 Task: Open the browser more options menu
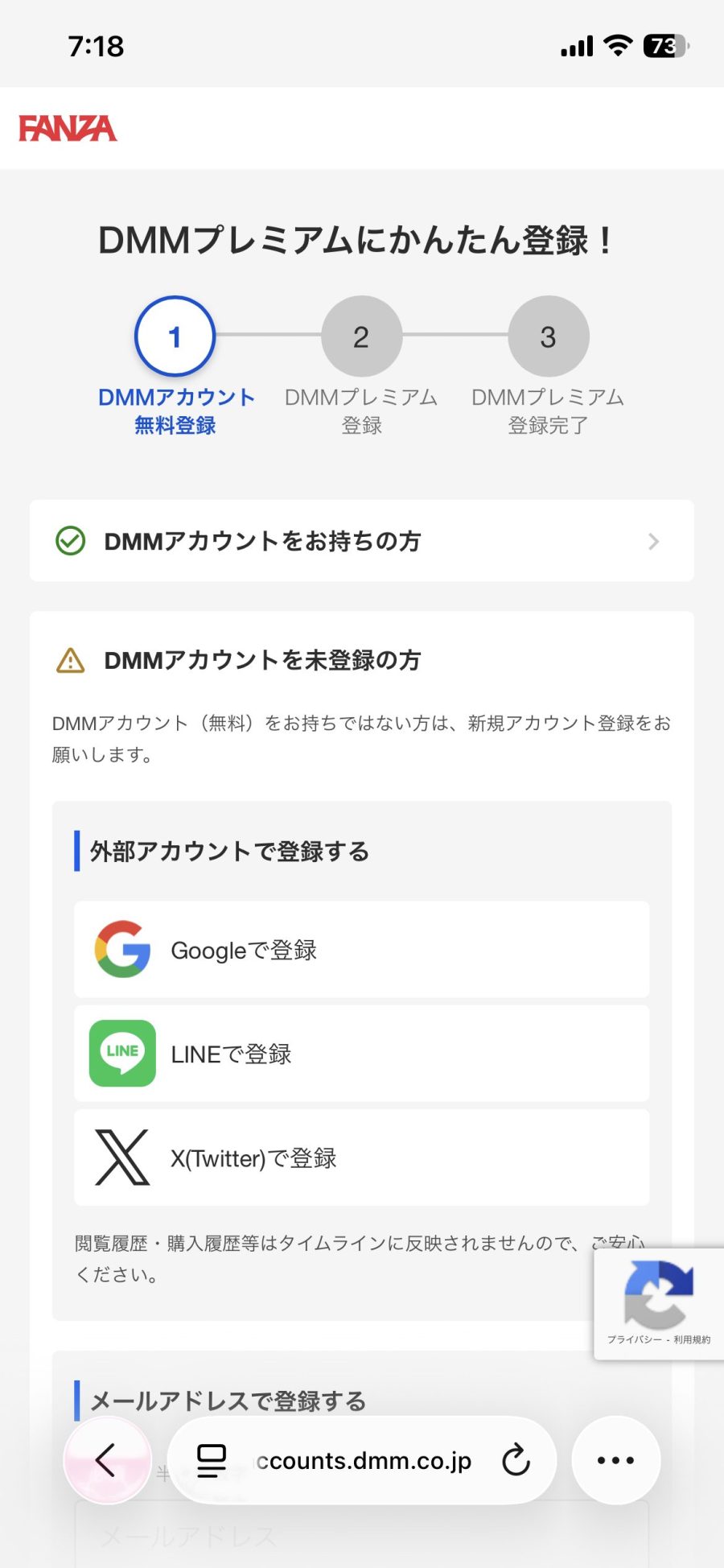[615, 1460]
